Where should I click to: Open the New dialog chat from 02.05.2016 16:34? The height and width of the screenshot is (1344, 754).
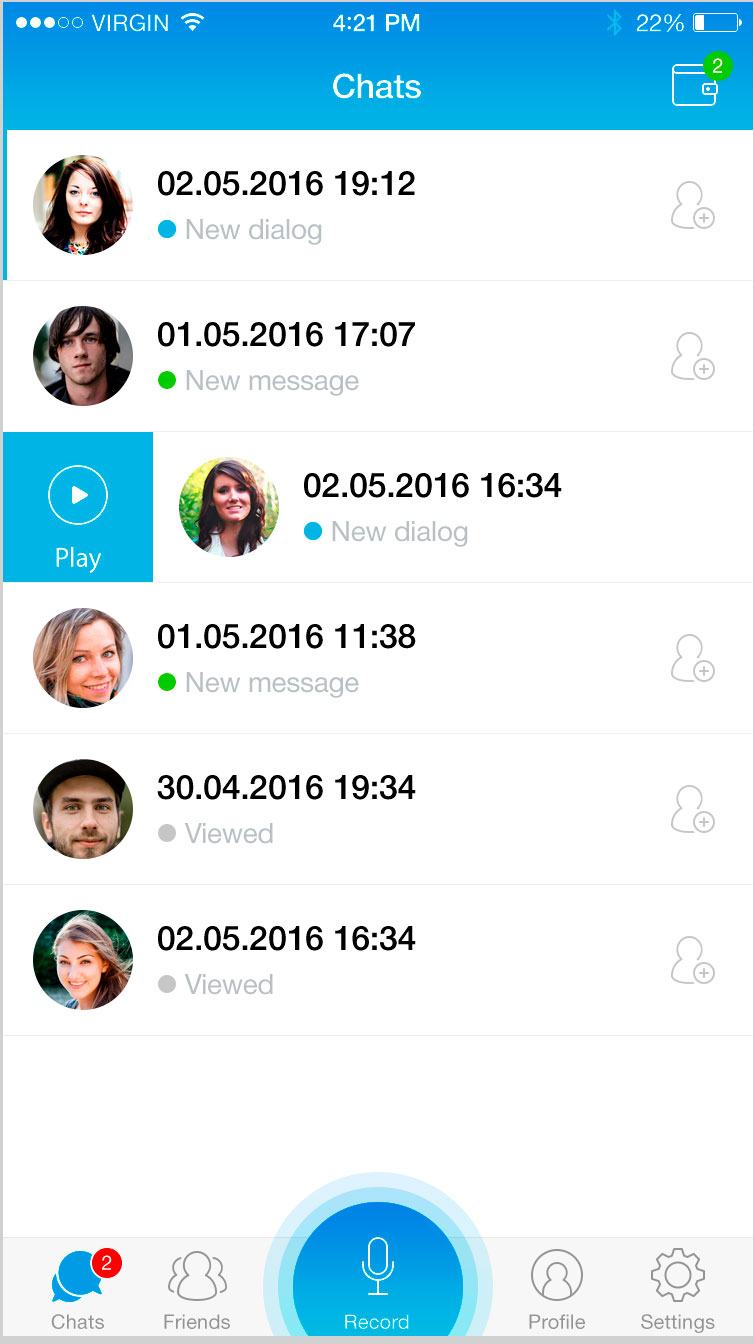[453, 507]
